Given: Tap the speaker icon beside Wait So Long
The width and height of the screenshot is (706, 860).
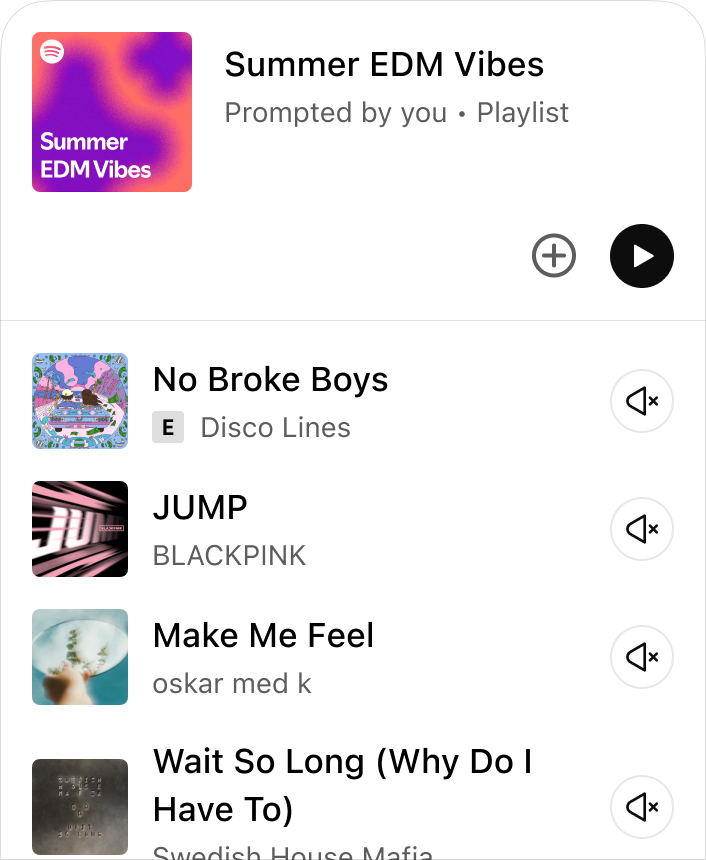Looking at the screenshot, I should (x=642, y=806).
